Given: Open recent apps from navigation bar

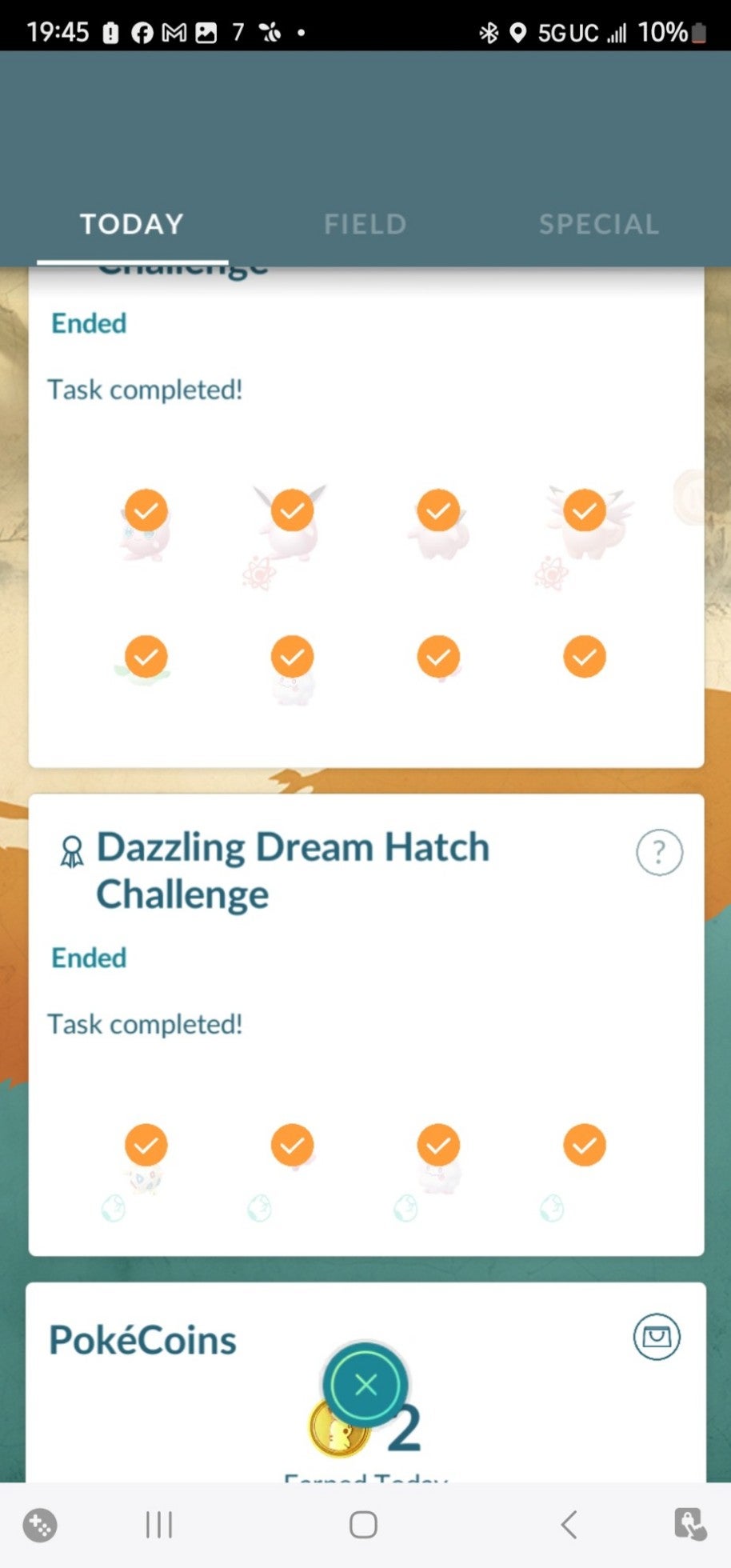Looking at the screenshot, I should click(x=159, y=1525).
